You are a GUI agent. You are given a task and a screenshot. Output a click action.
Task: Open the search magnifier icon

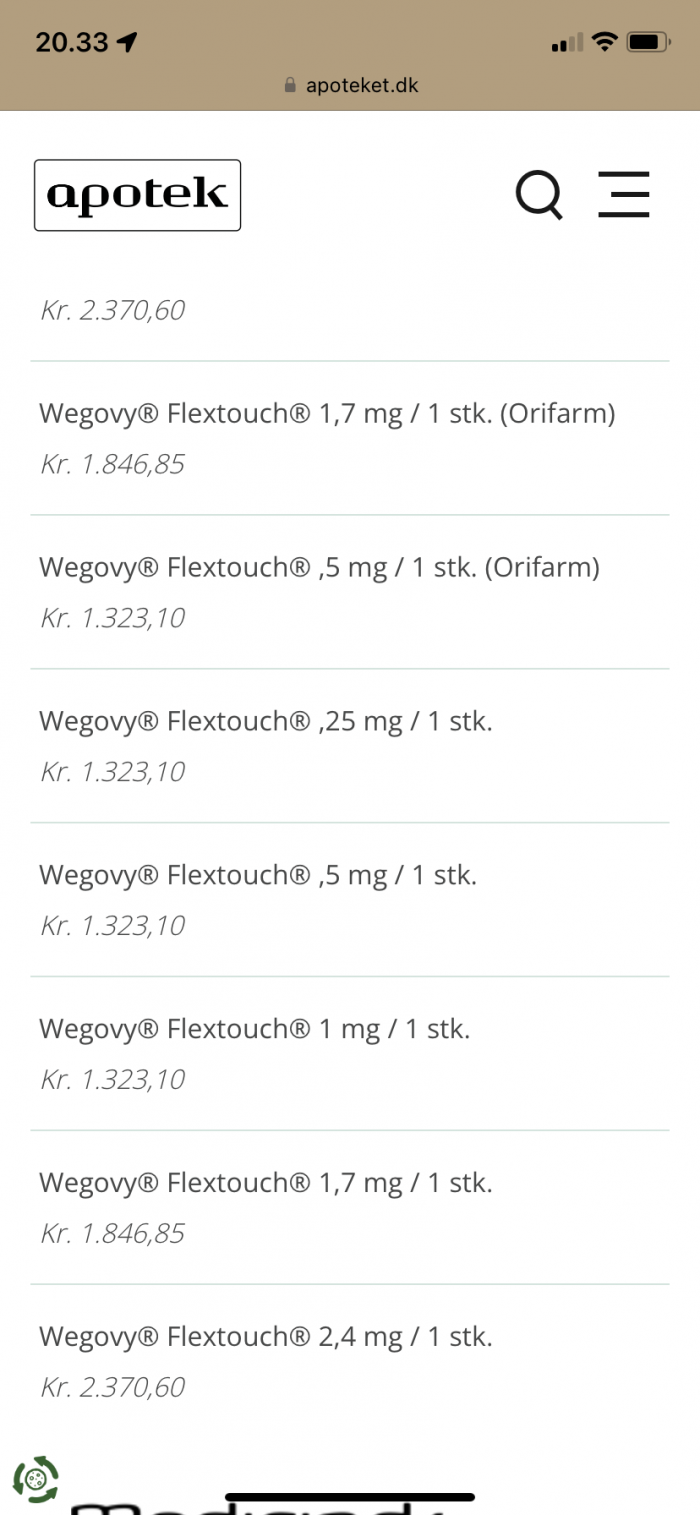(539, 194)
